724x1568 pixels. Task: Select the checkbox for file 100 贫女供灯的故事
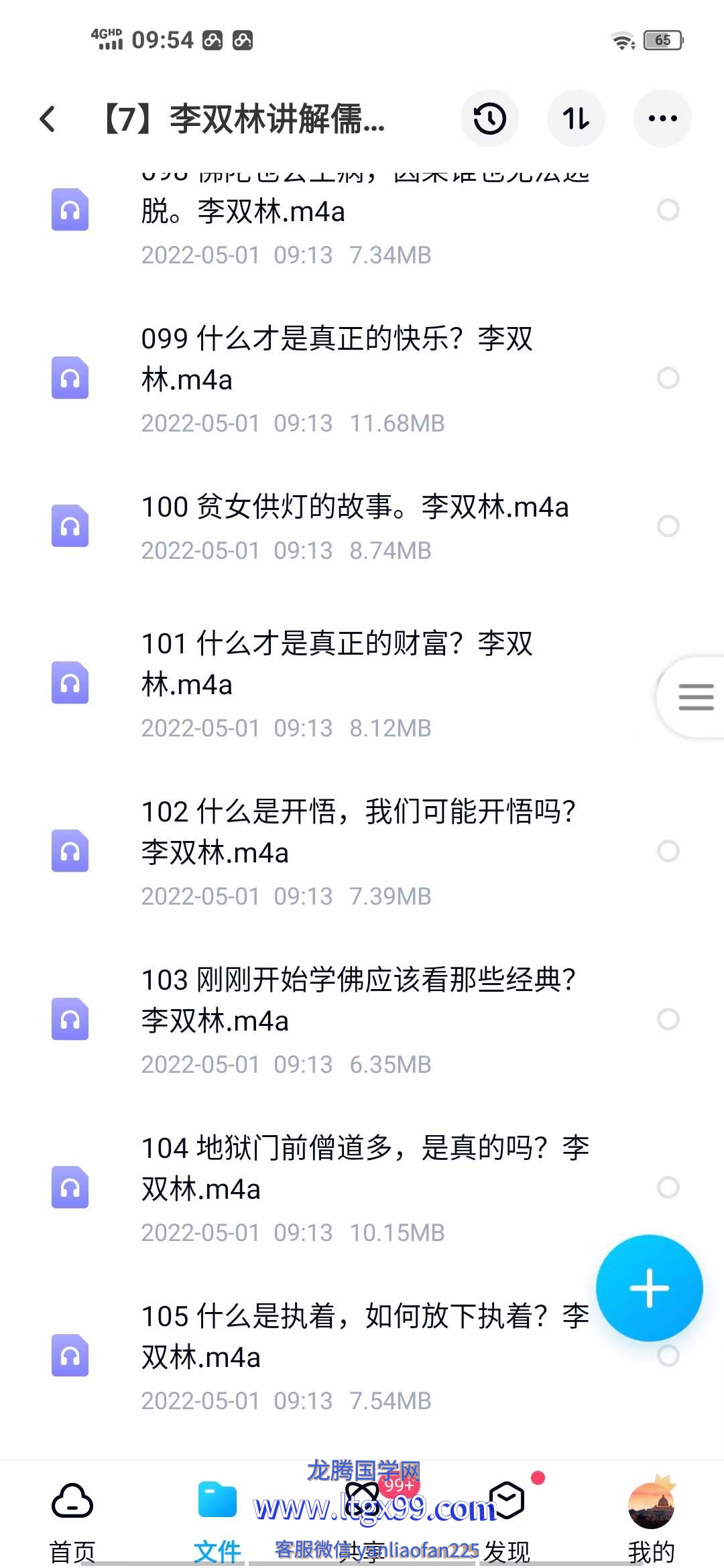point(668,526)
